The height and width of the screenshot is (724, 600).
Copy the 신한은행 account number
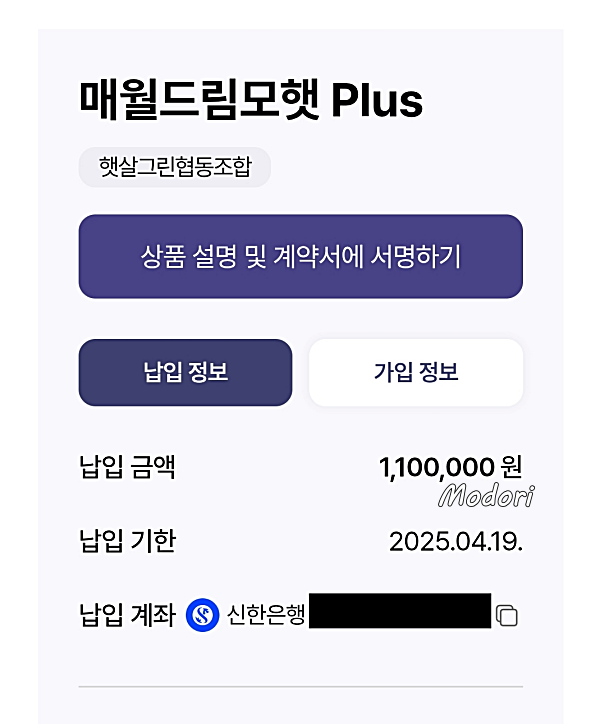click(507, 615)
